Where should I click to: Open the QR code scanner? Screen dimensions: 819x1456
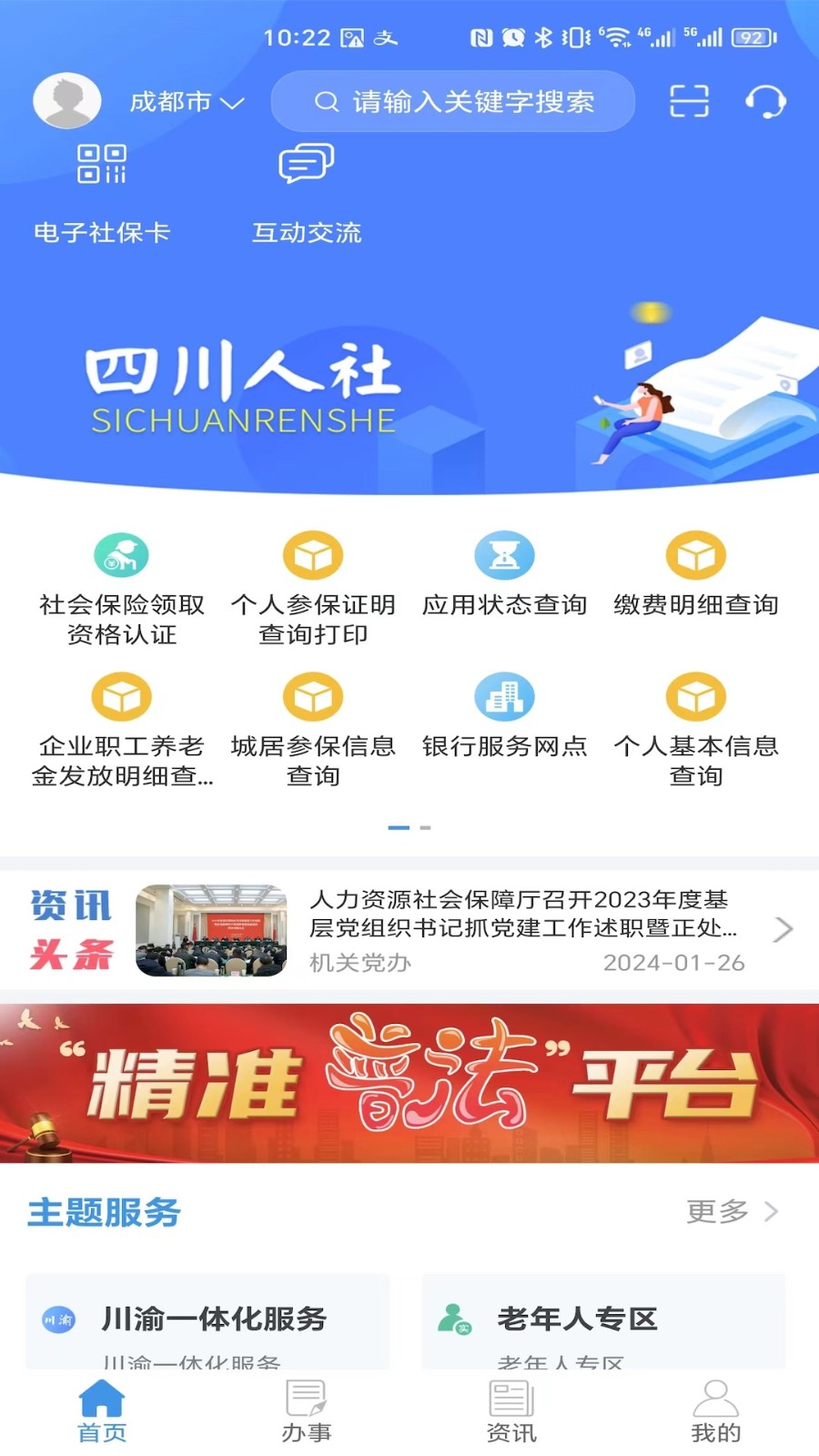(689, 102)
